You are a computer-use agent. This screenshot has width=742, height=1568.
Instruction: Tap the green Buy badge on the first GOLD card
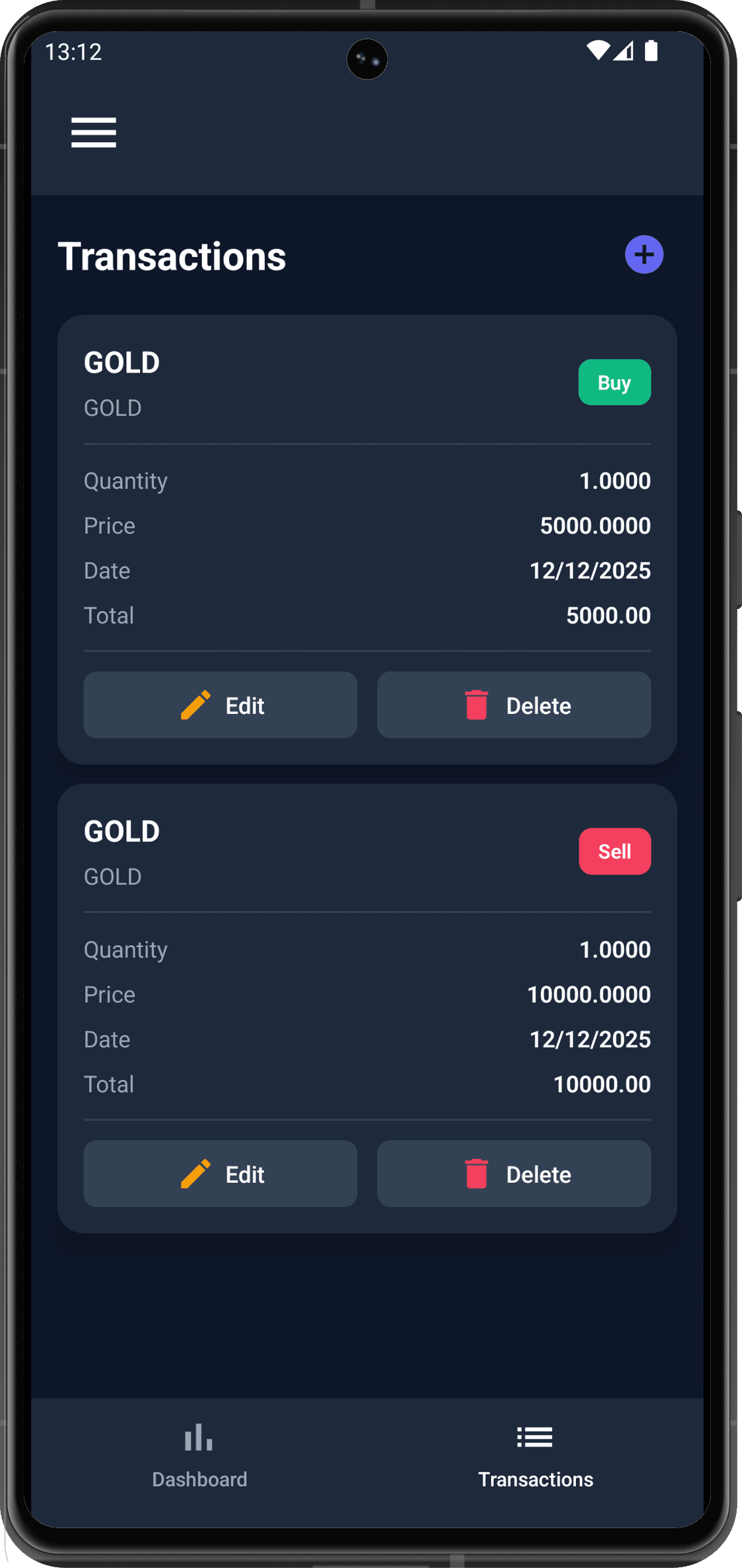point(614,383)
